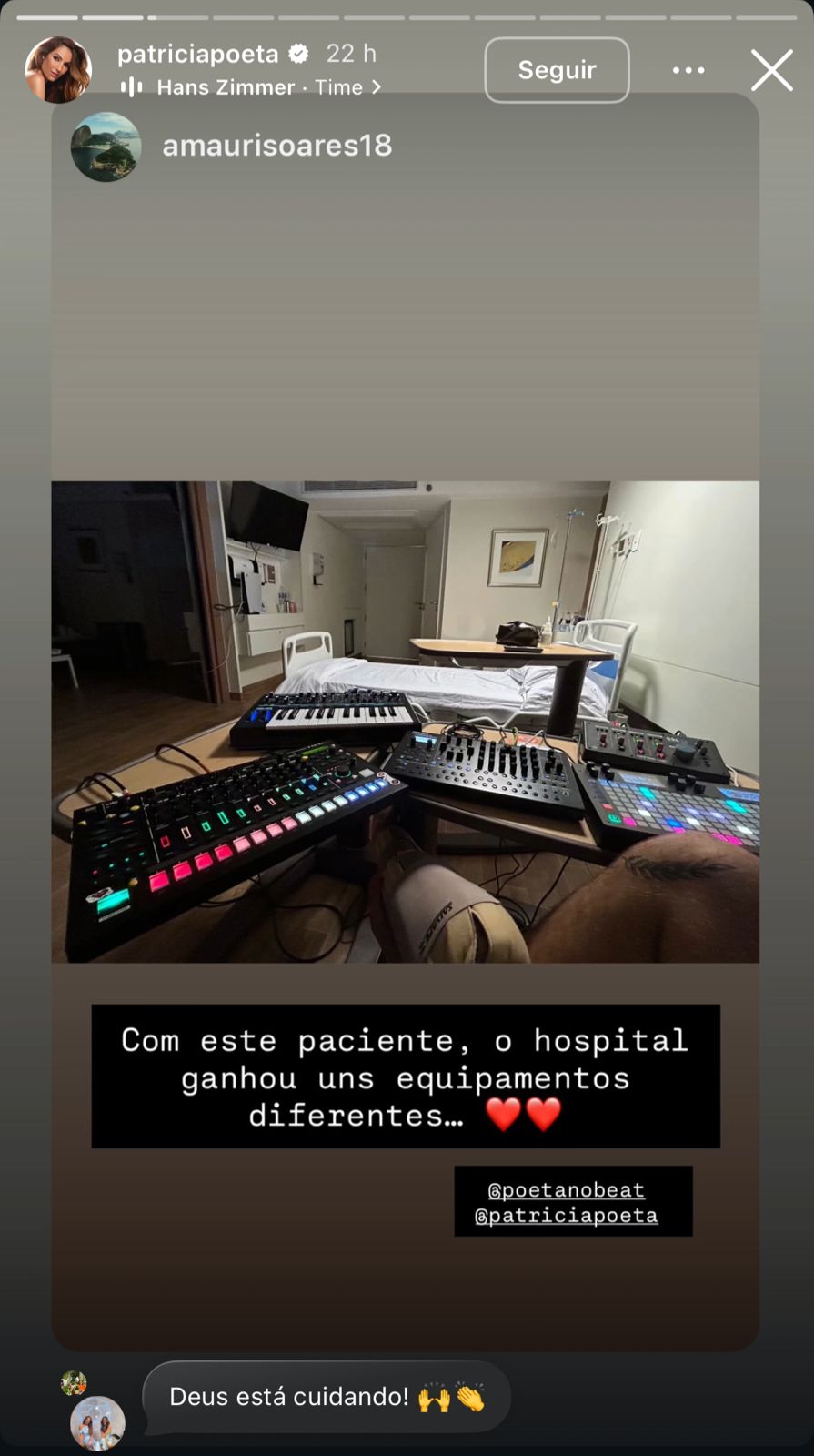The height and width of the screenshot is (1456, 814).
Task: Open the @poetanobeat mention
Action: (x=567, y=1189)
